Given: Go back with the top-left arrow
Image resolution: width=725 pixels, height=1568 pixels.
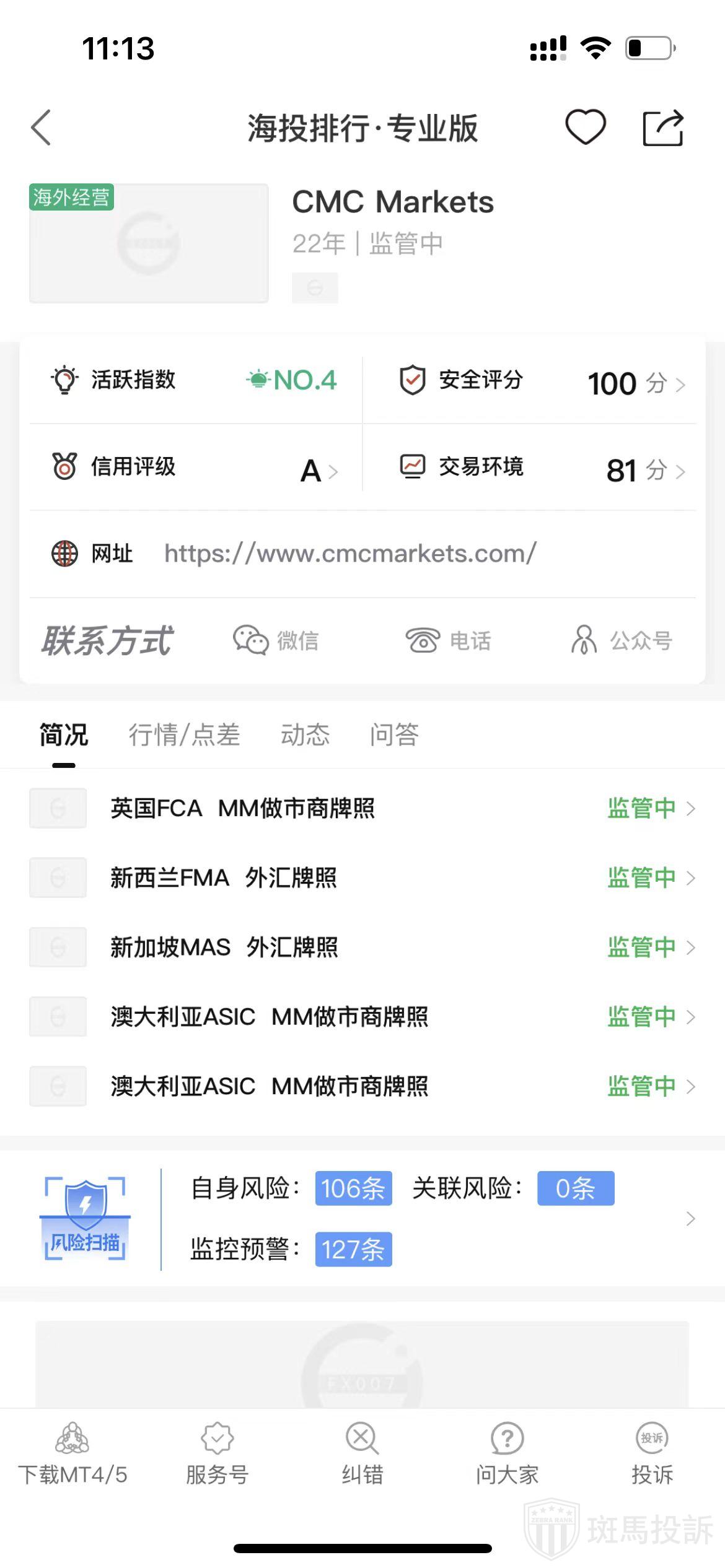Looking at the screenshot, I should coord(41,128).
